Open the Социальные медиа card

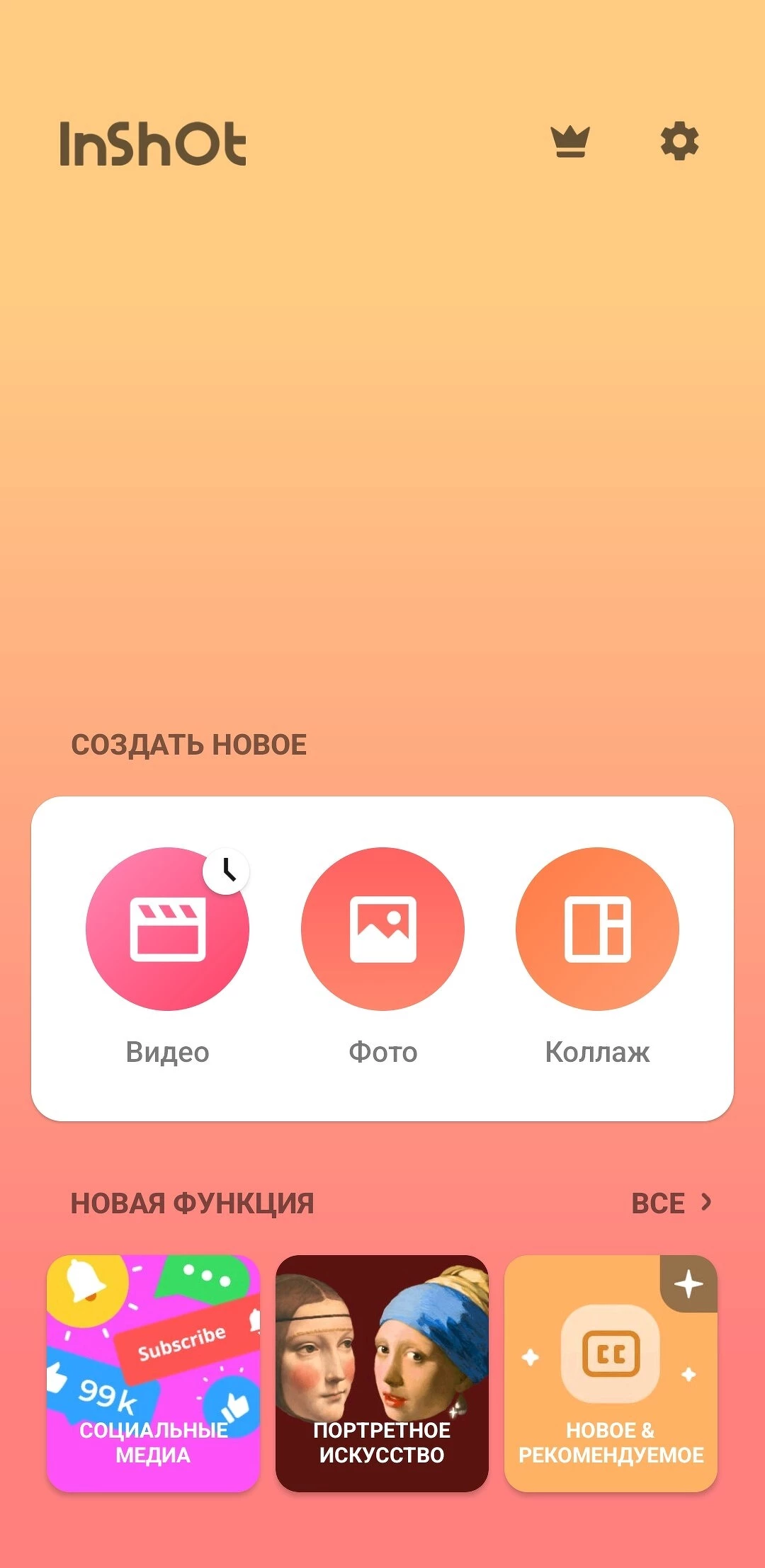(x=153, y=1373)
